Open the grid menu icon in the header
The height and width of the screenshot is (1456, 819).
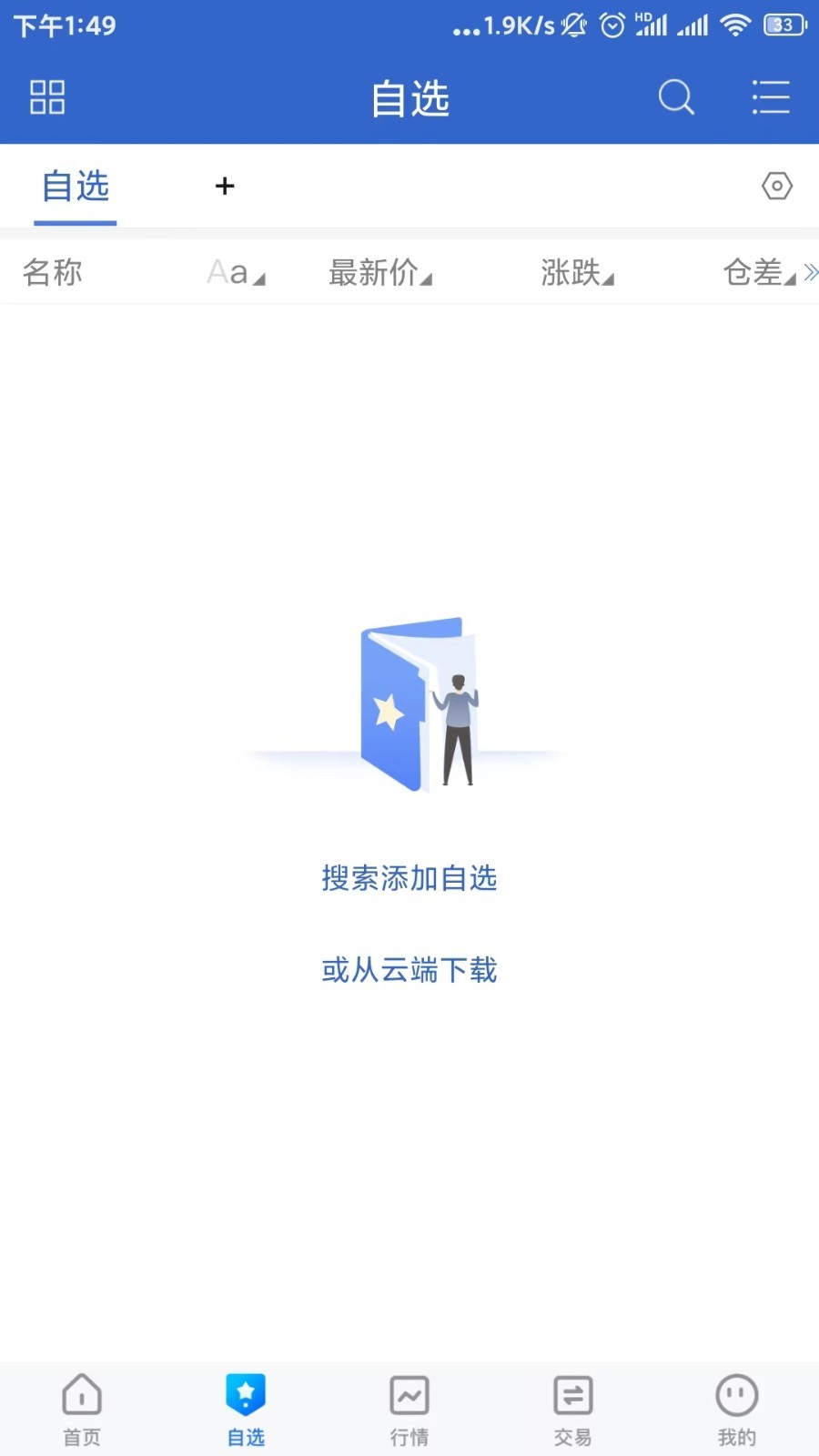pyautogui.click(x=47, y=97)
